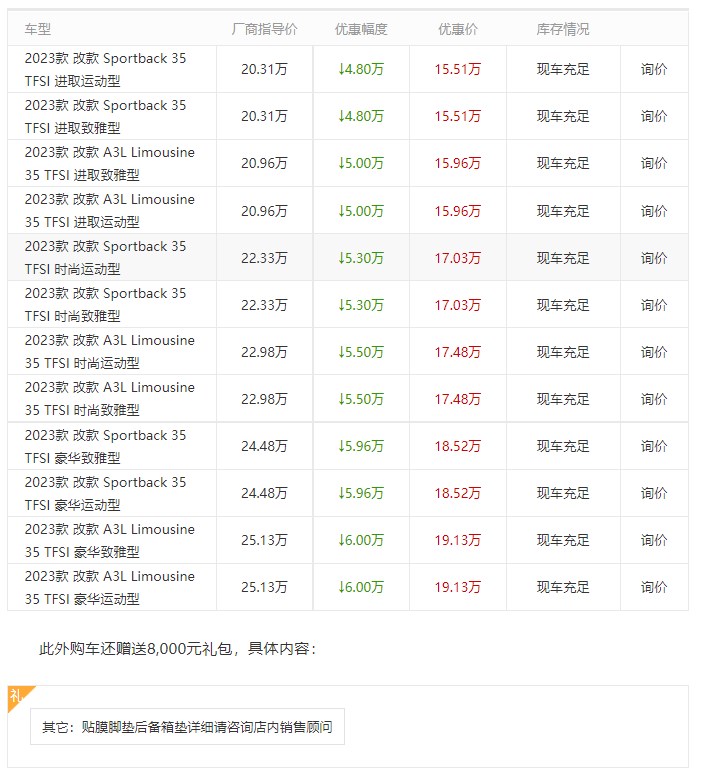704x782 pixels.
Task: Open 询价 for A3L Limousine 进取运动型
Action: (654, 211)
